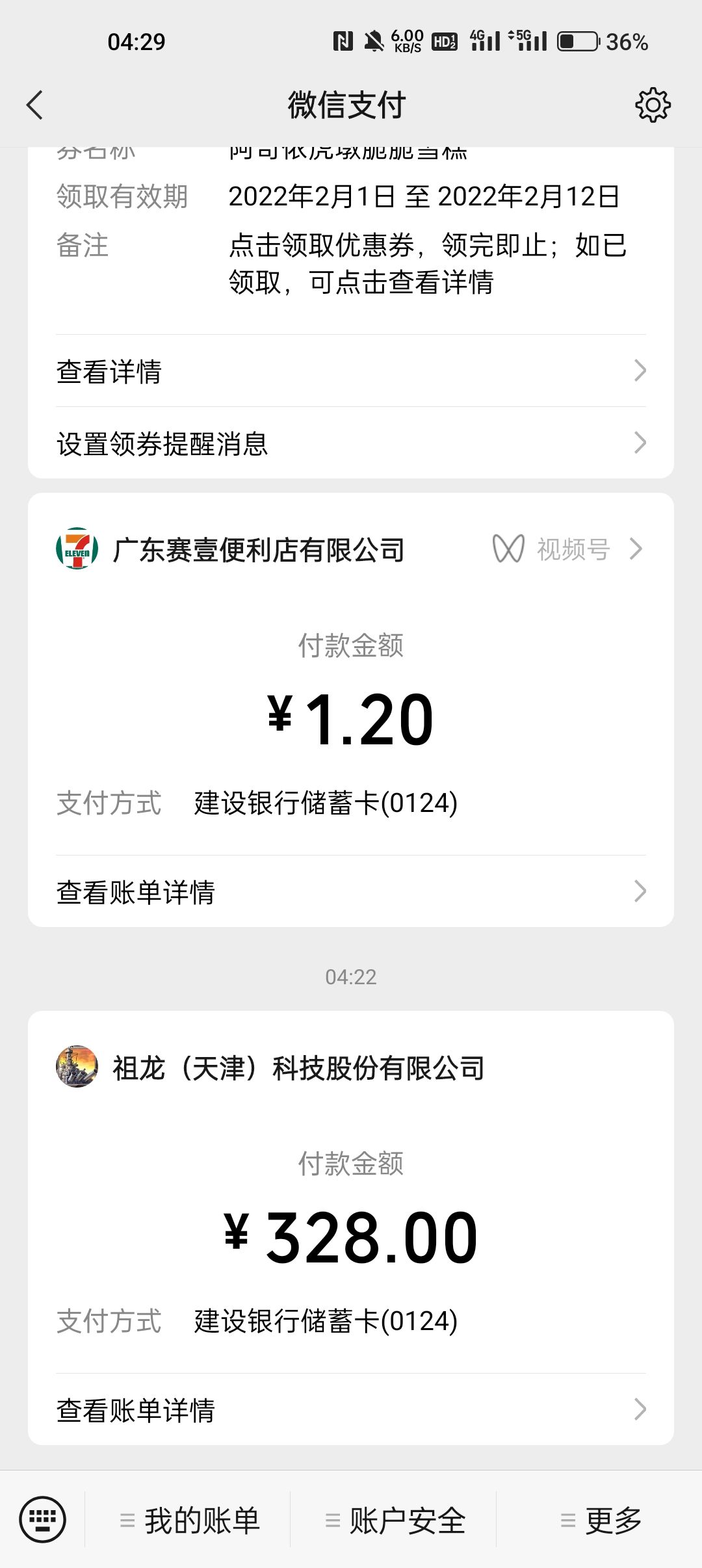Open the 祖龙（天津）科技股份有限公司 account
Viewport: 702px width, 1568px height.
click(298, 1068)
